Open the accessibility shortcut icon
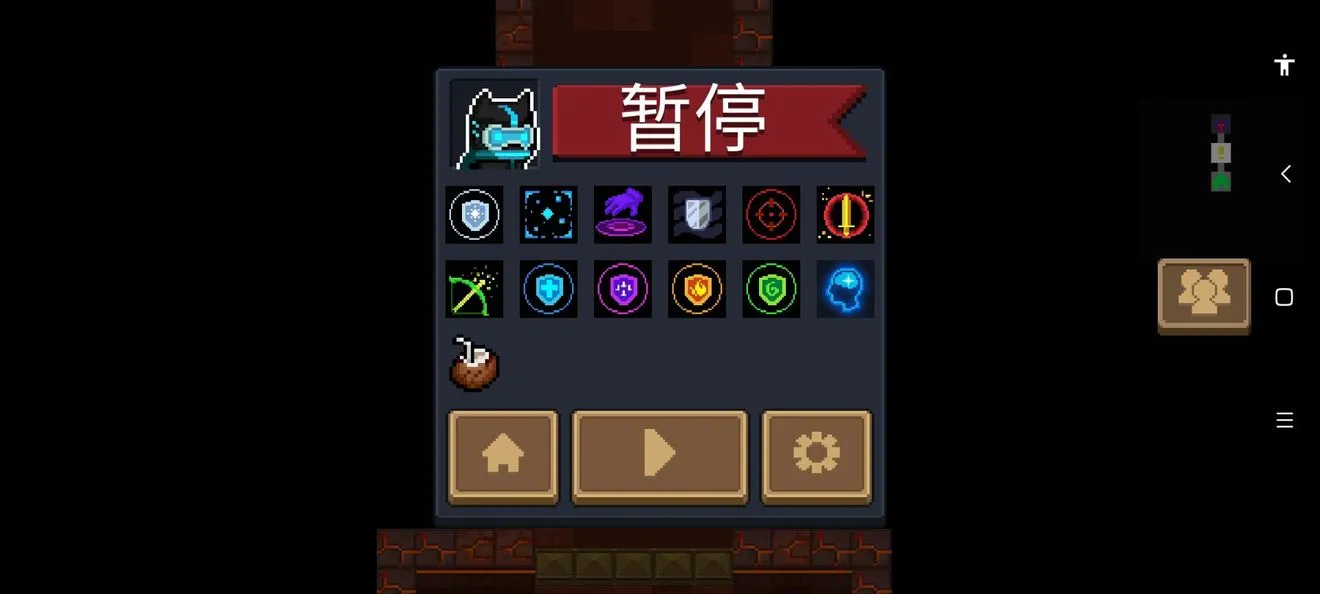1320x594 pixels. coord(1285,65)
